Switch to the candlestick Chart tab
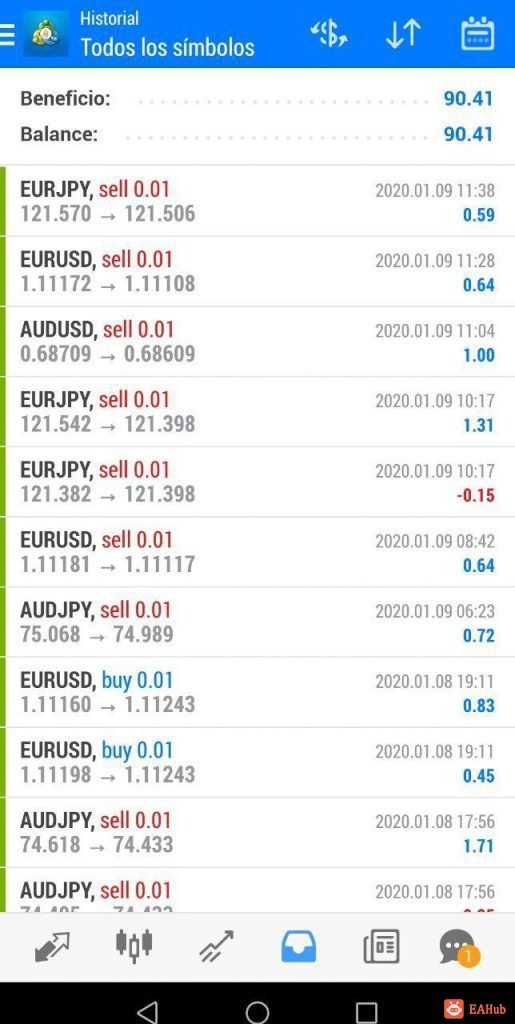Viewport: 515px width, 1024px height. pyautogui.click(x=134, y=944)
